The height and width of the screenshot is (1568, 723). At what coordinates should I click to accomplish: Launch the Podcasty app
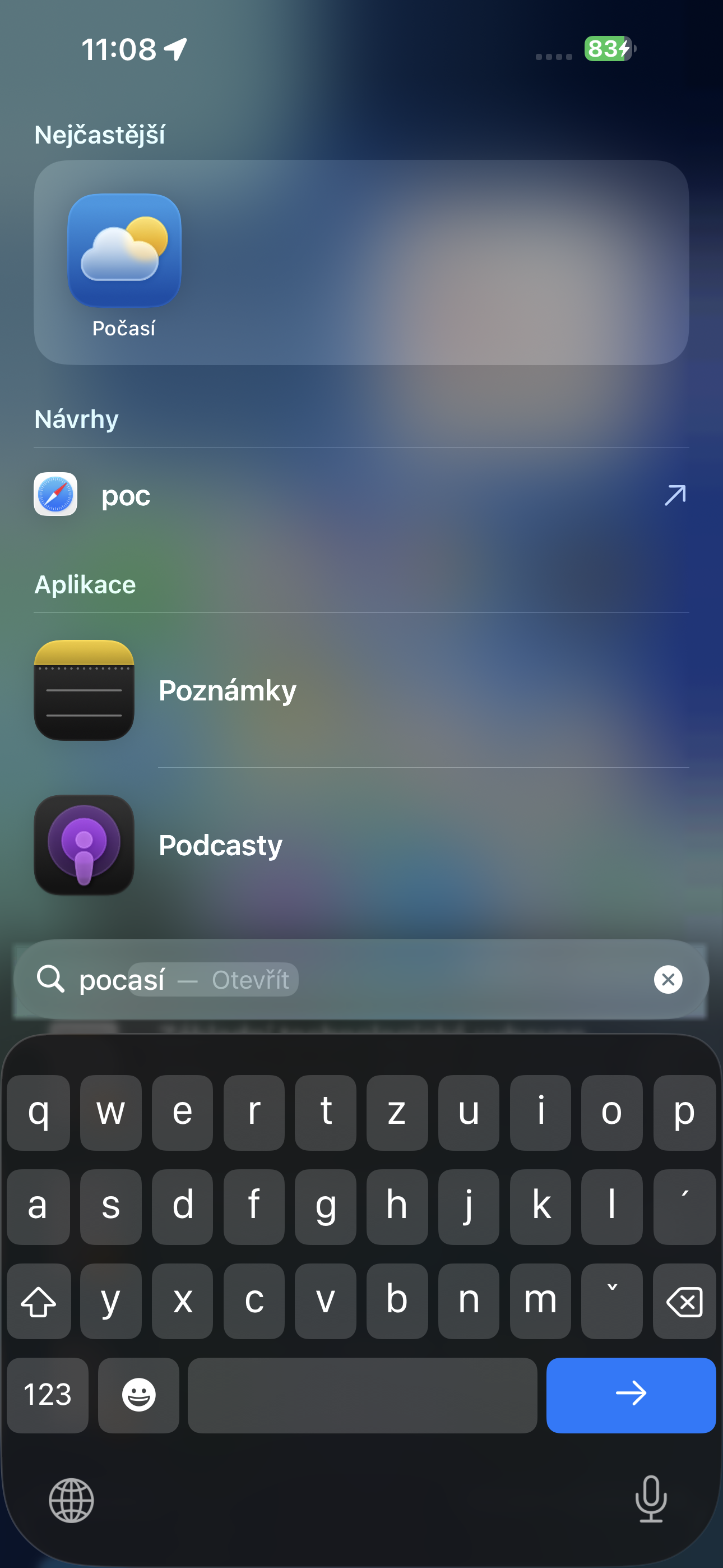(220, 845)
